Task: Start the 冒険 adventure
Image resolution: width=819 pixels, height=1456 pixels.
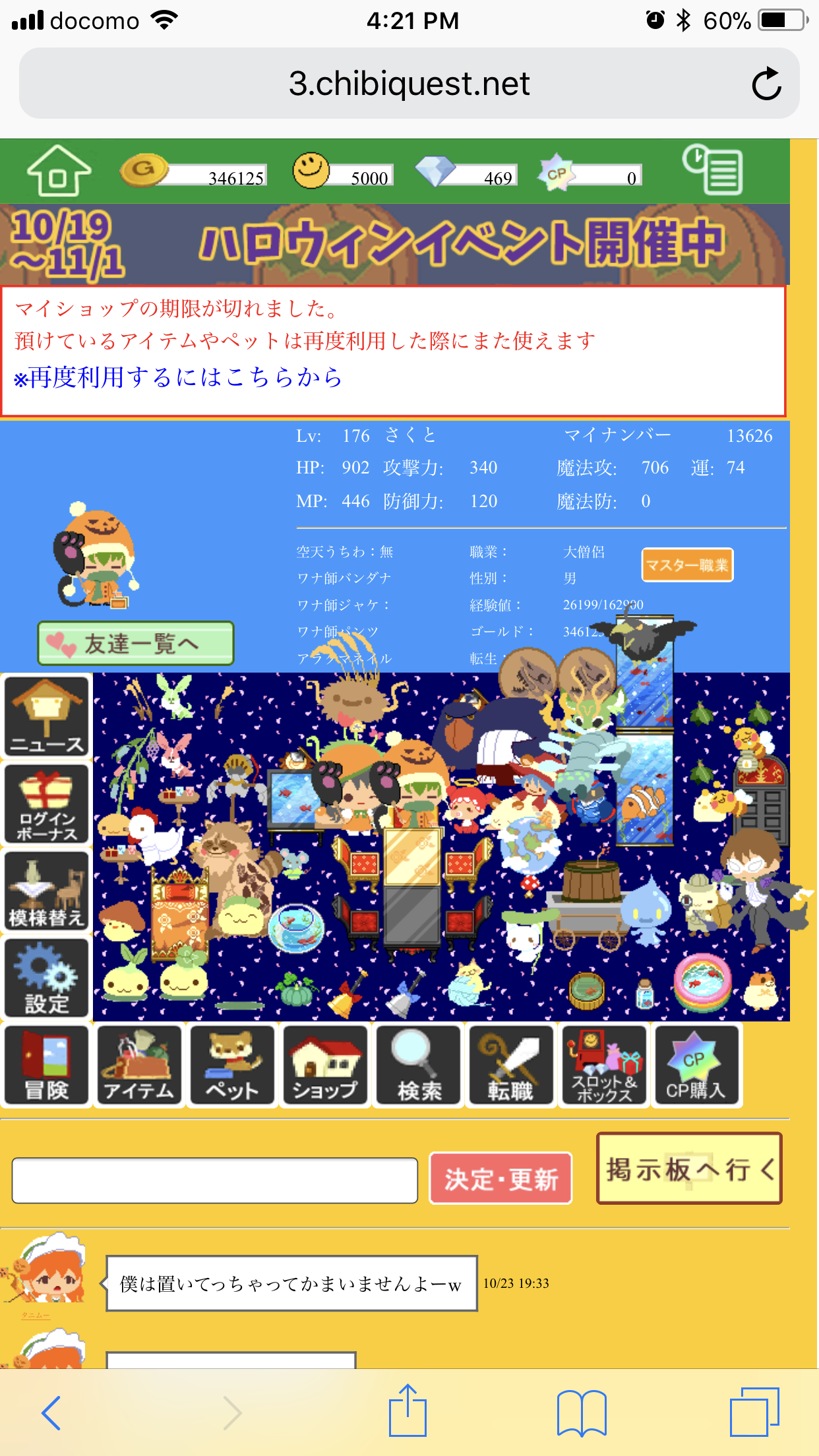Action: tap(47, 1066)
